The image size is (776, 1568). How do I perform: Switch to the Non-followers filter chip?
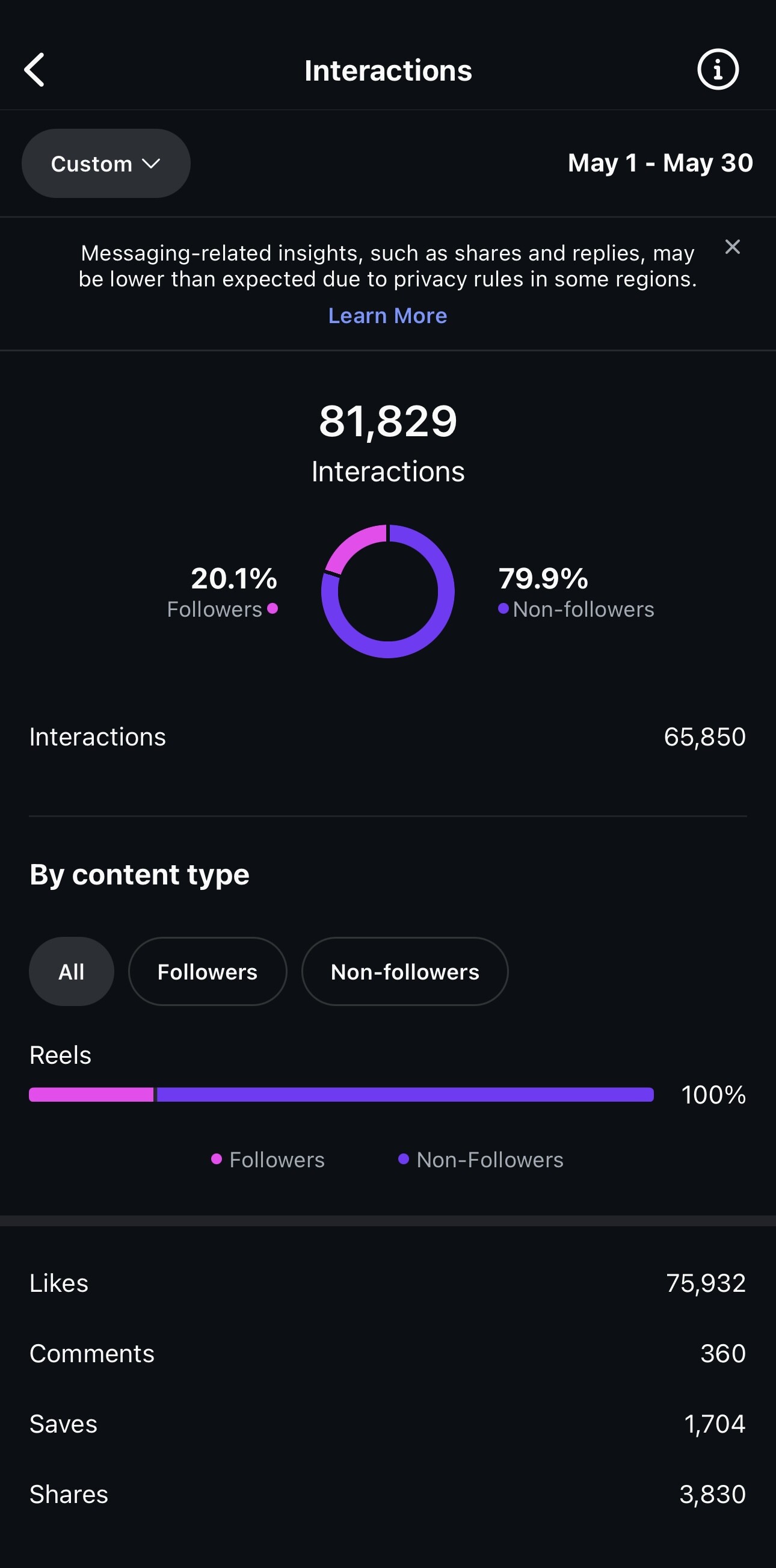[x=405, y=972]
